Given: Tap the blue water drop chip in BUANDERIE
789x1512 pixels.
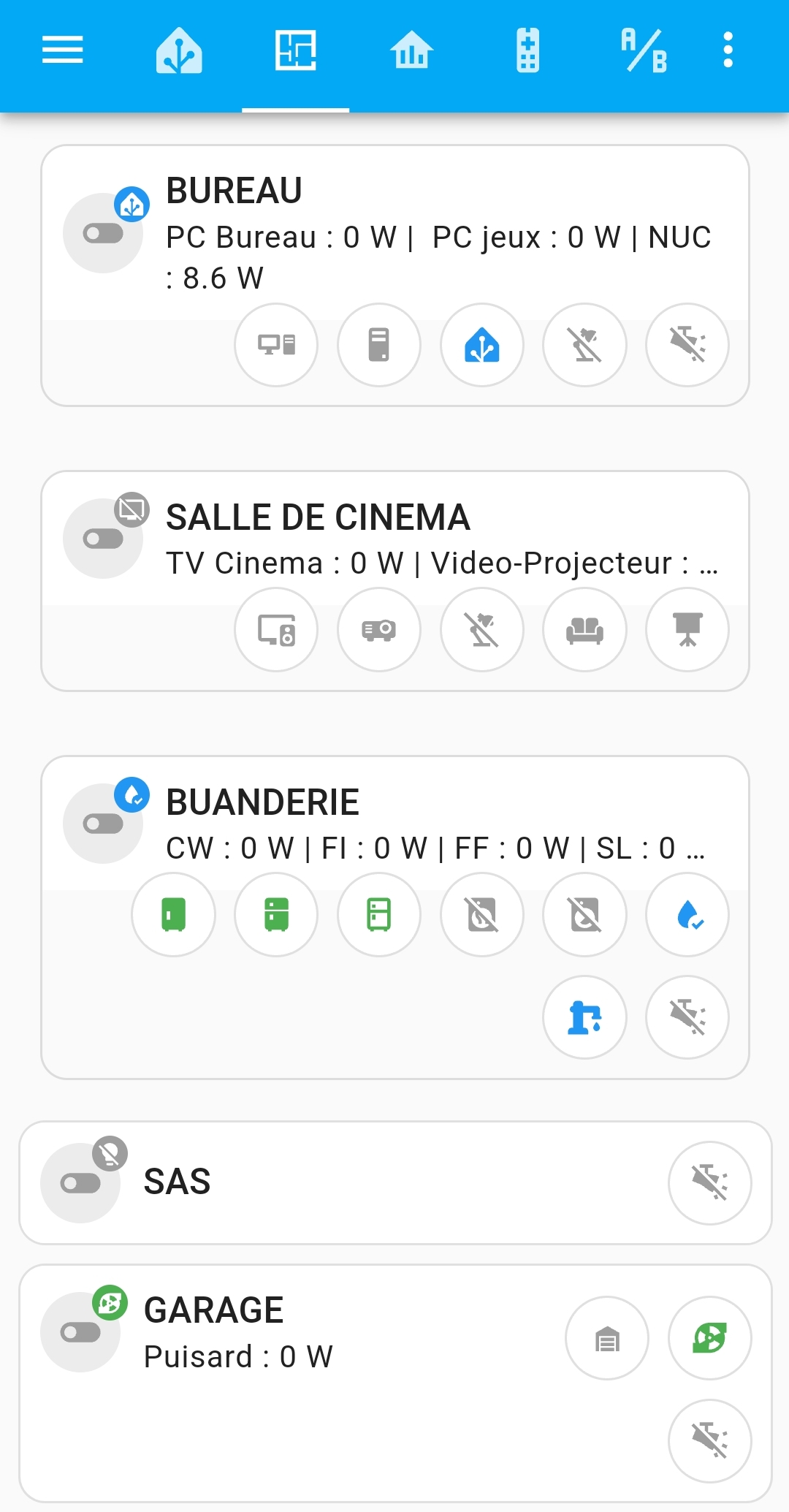Looking at the screenshot, I should pos(687,914).
